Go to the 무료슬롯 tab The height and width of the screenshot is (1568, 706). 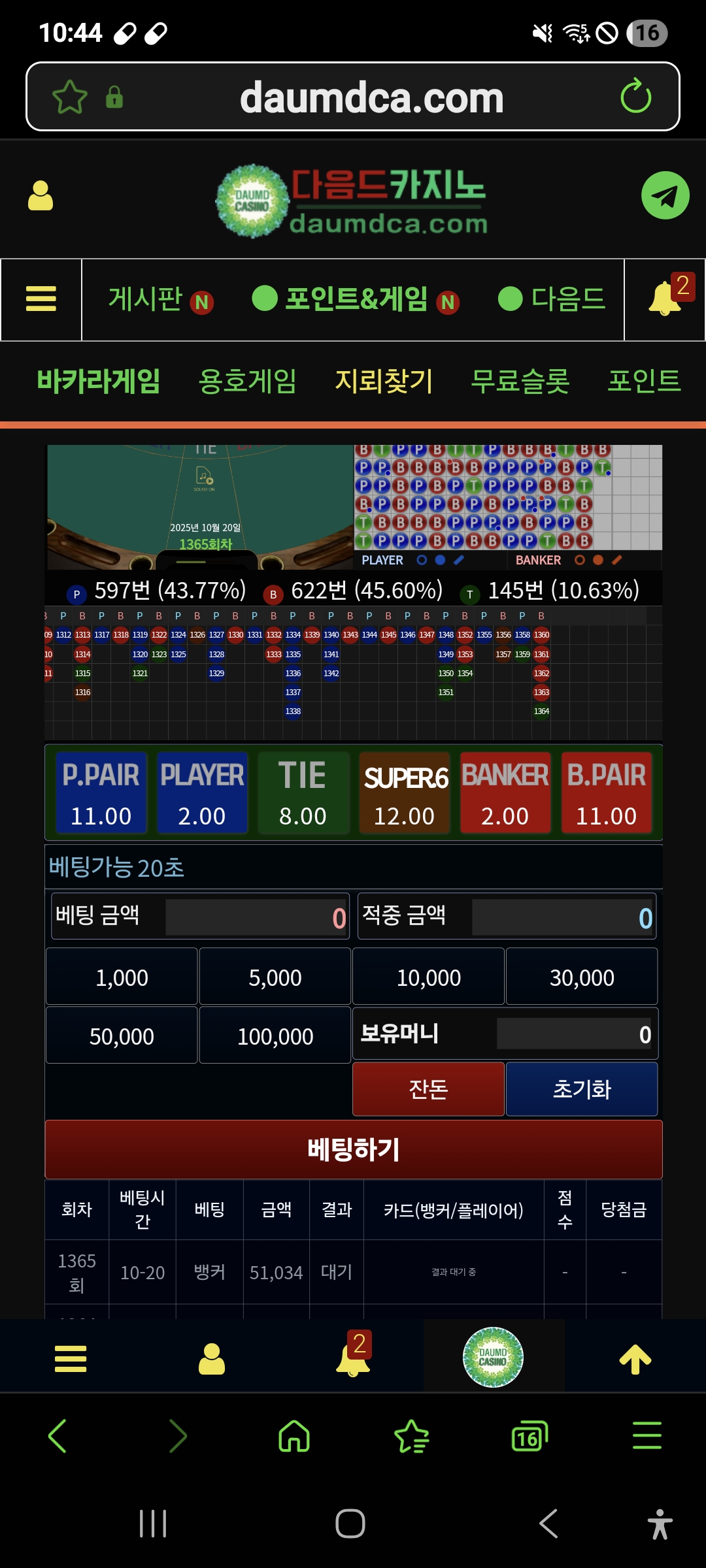(520, 381)
